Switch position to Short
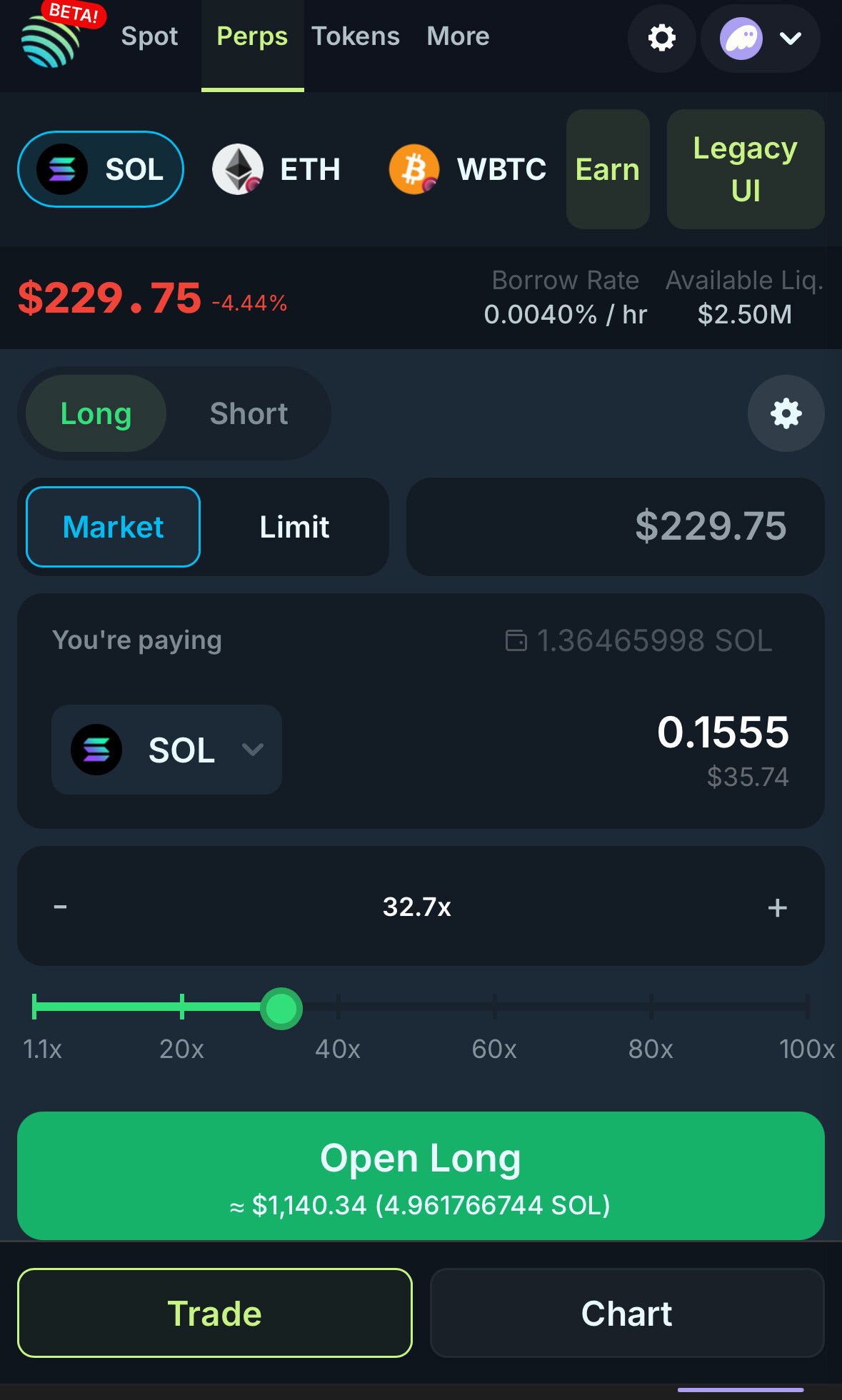The width and height of the screenshot is (842, 1400). [x=249, y=413]
